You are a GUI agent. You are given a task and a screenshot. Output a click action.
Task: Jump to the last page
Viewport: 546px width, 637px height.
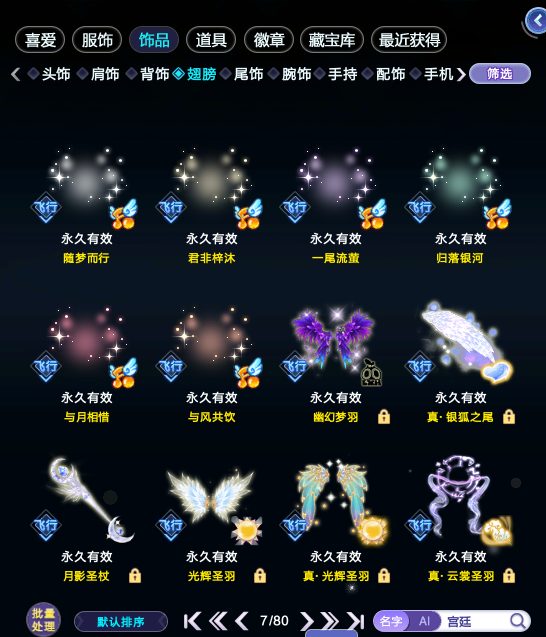356,621
